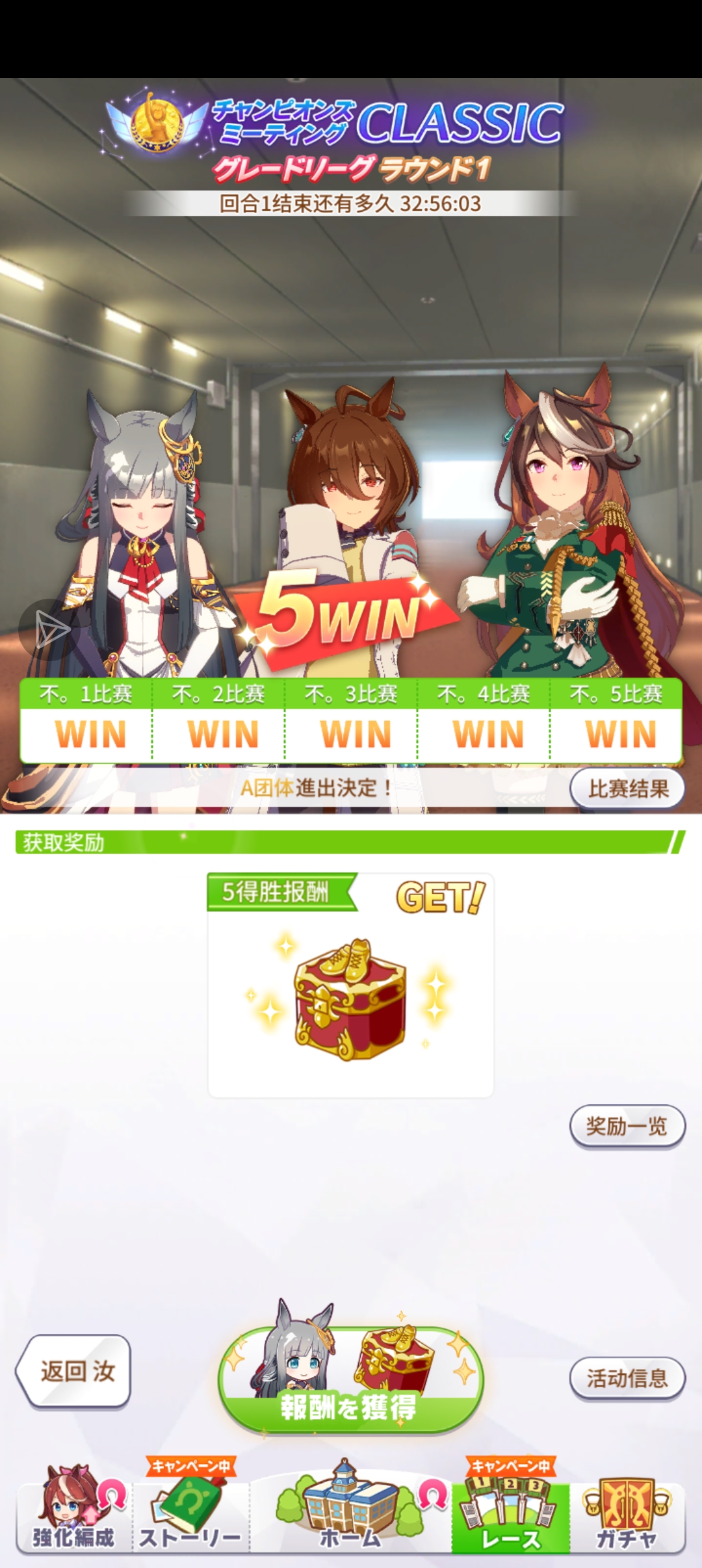Screen dimensions: 702x1568
Task: Go back with the 返回 button
Action: click(75, 1372)
